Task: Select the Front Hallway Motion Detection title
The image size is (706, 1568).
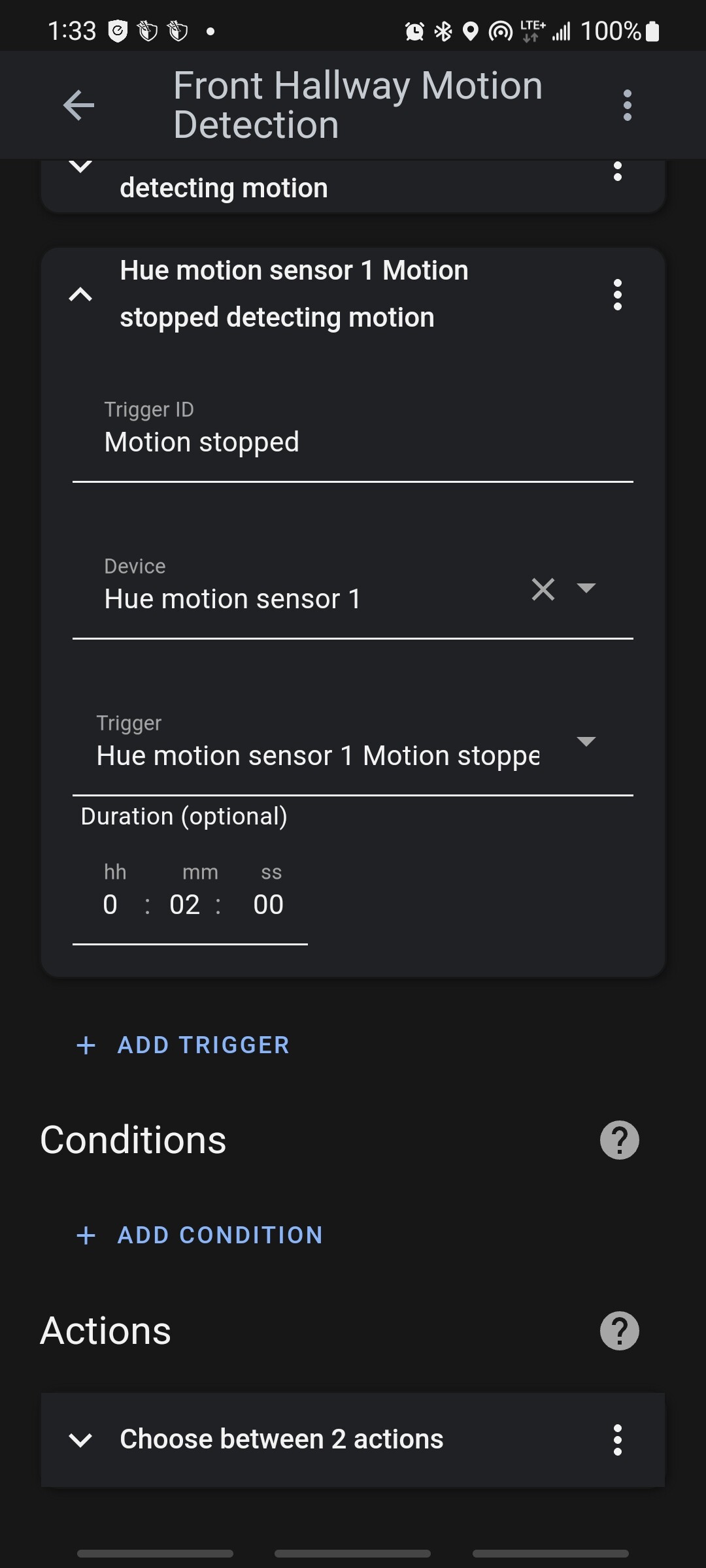Action: [357, 105]
